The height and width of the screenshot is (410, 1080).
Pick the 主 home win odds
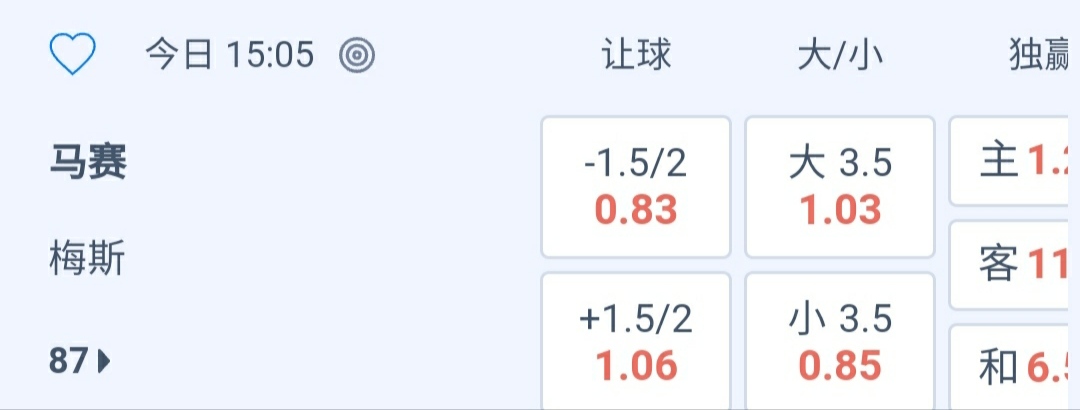(1015, 161)
